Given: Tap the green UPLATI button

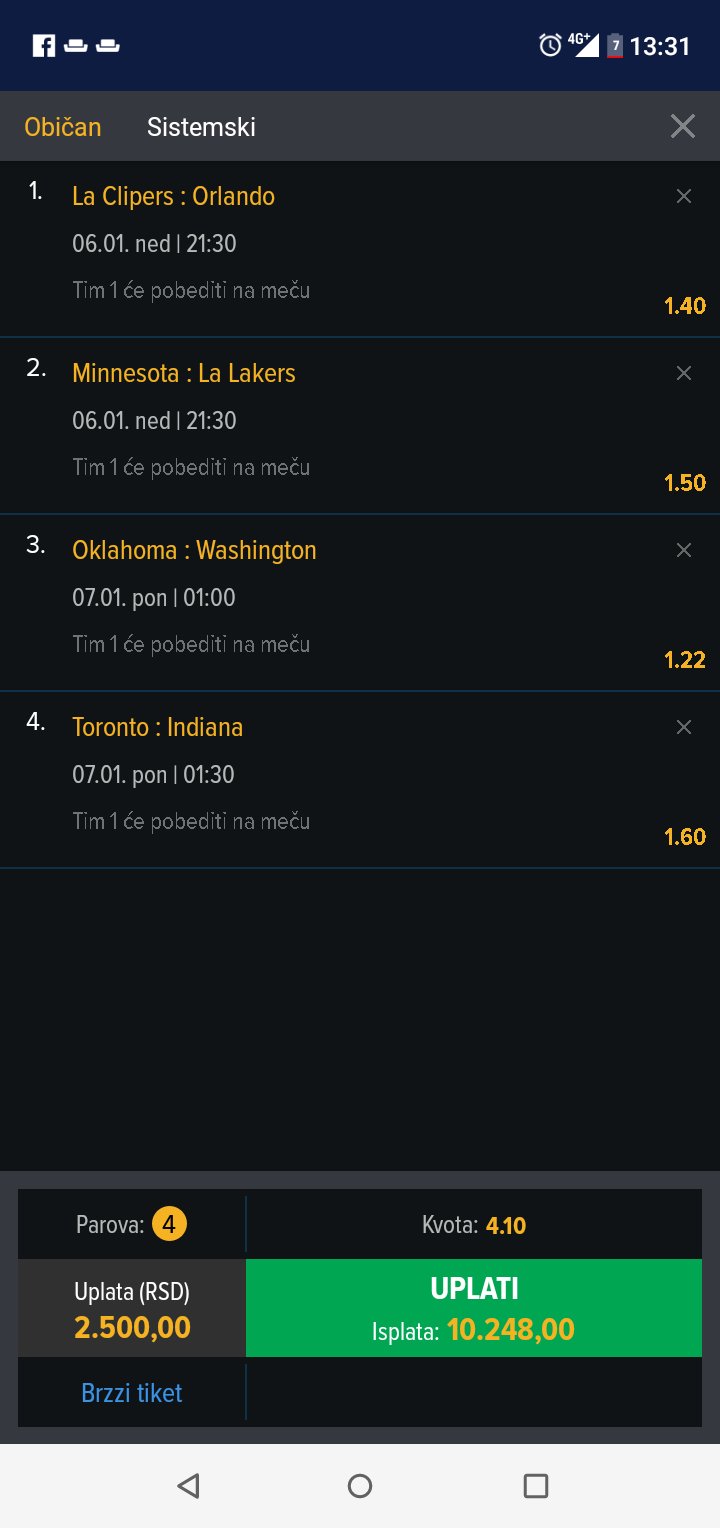Looking at the screenshot, I should tap(474, 1308).
